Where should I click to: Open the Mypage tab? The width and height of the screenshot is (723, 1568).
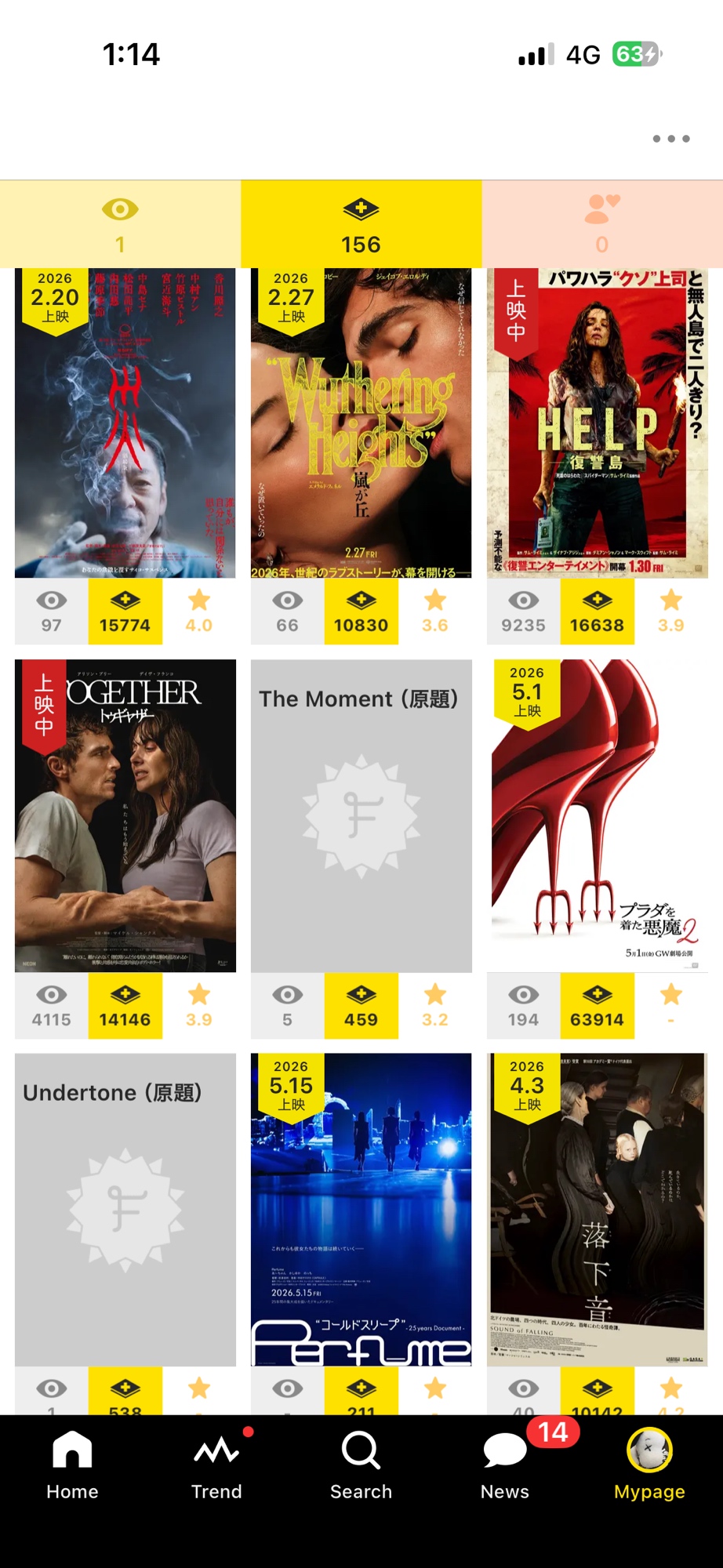(649, 1465)
